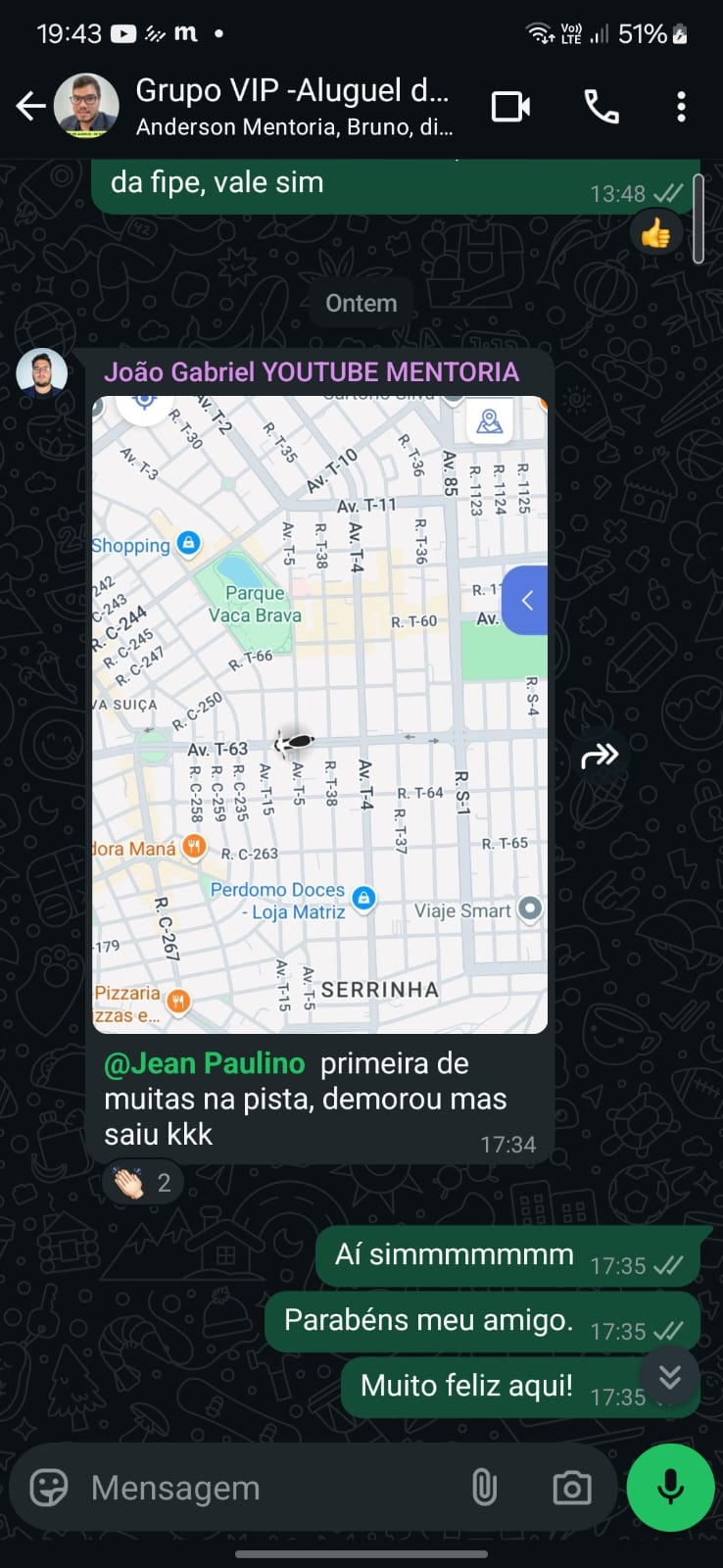Screen dimensions: 723x1568
Task: Go back using the back arrow
Action: point(30,106)
